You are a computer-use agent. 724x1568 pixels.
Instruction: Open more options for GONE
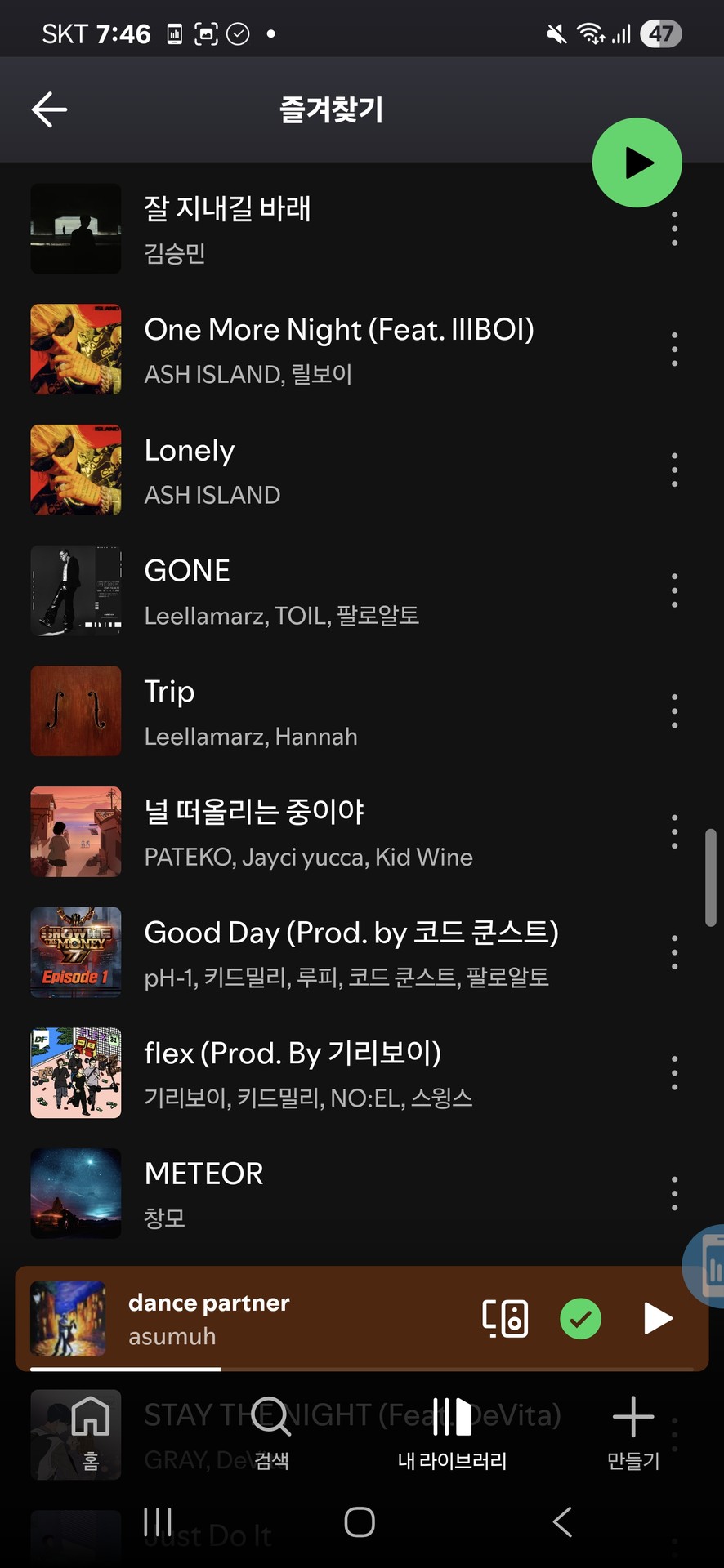point(674,590)
